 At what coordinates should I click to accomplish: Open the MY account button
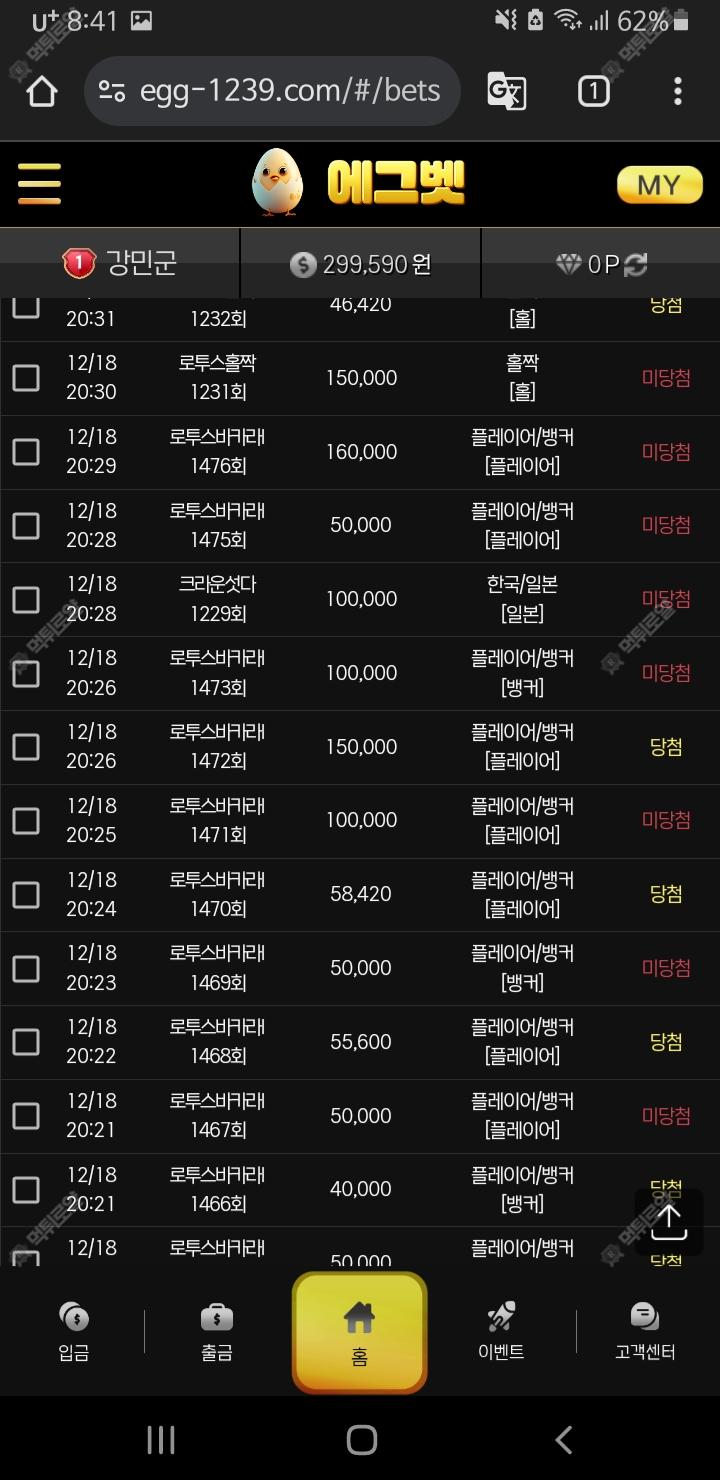click(659, 185)
